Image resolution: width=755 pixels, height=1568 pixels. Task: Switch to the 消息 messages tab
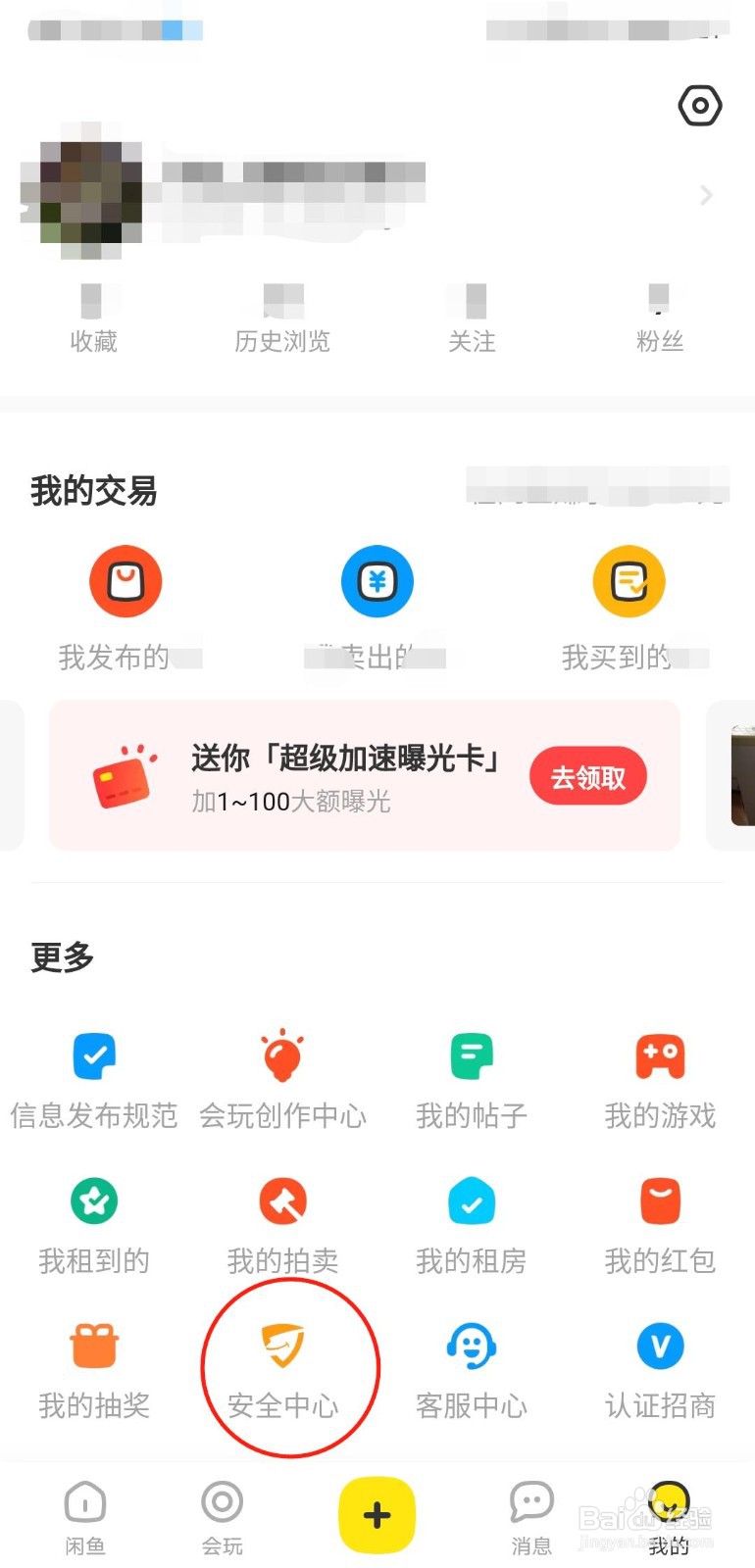(530, 1514)
